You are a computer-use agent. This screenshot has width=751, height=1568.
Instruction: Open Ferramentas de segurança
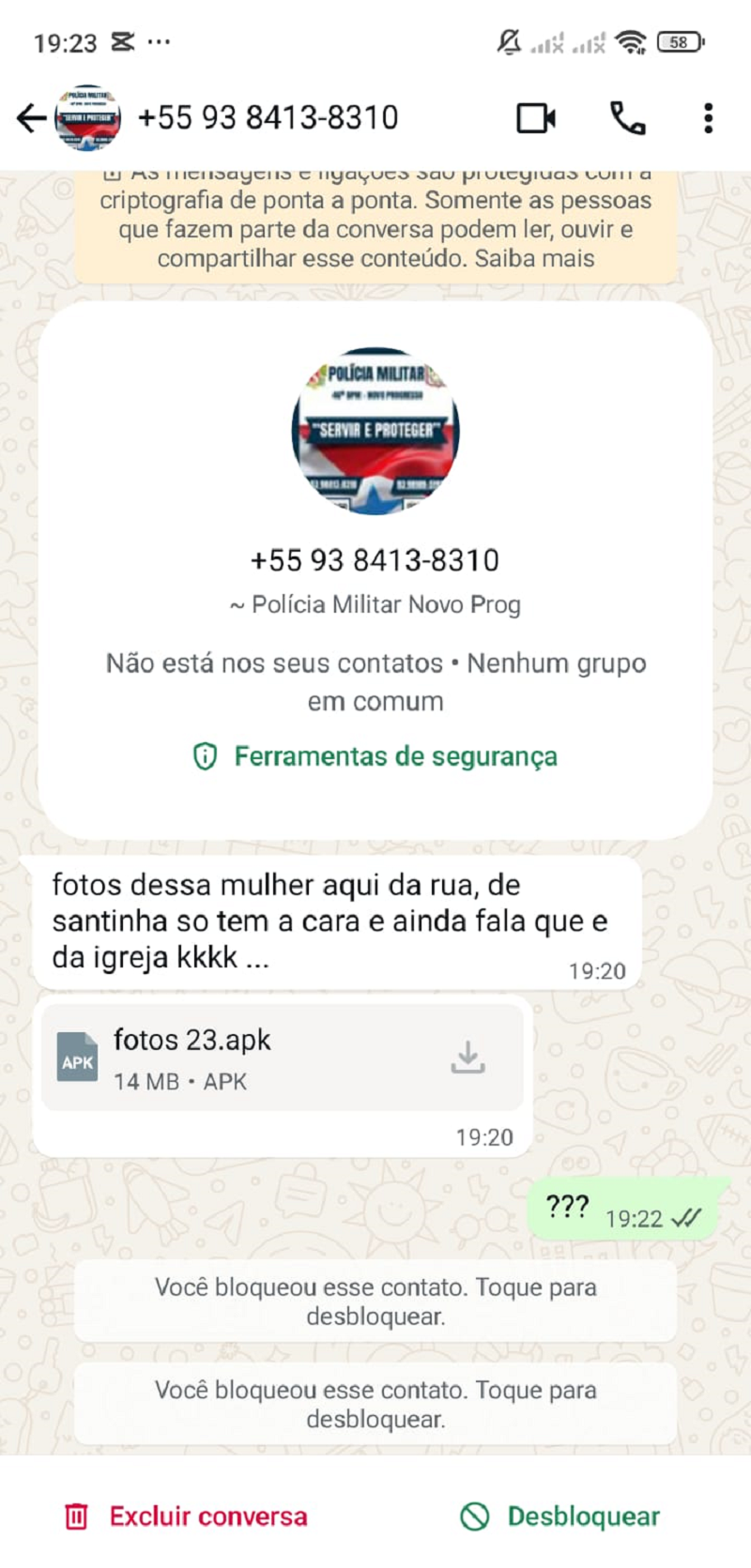(x=375, y=756)
